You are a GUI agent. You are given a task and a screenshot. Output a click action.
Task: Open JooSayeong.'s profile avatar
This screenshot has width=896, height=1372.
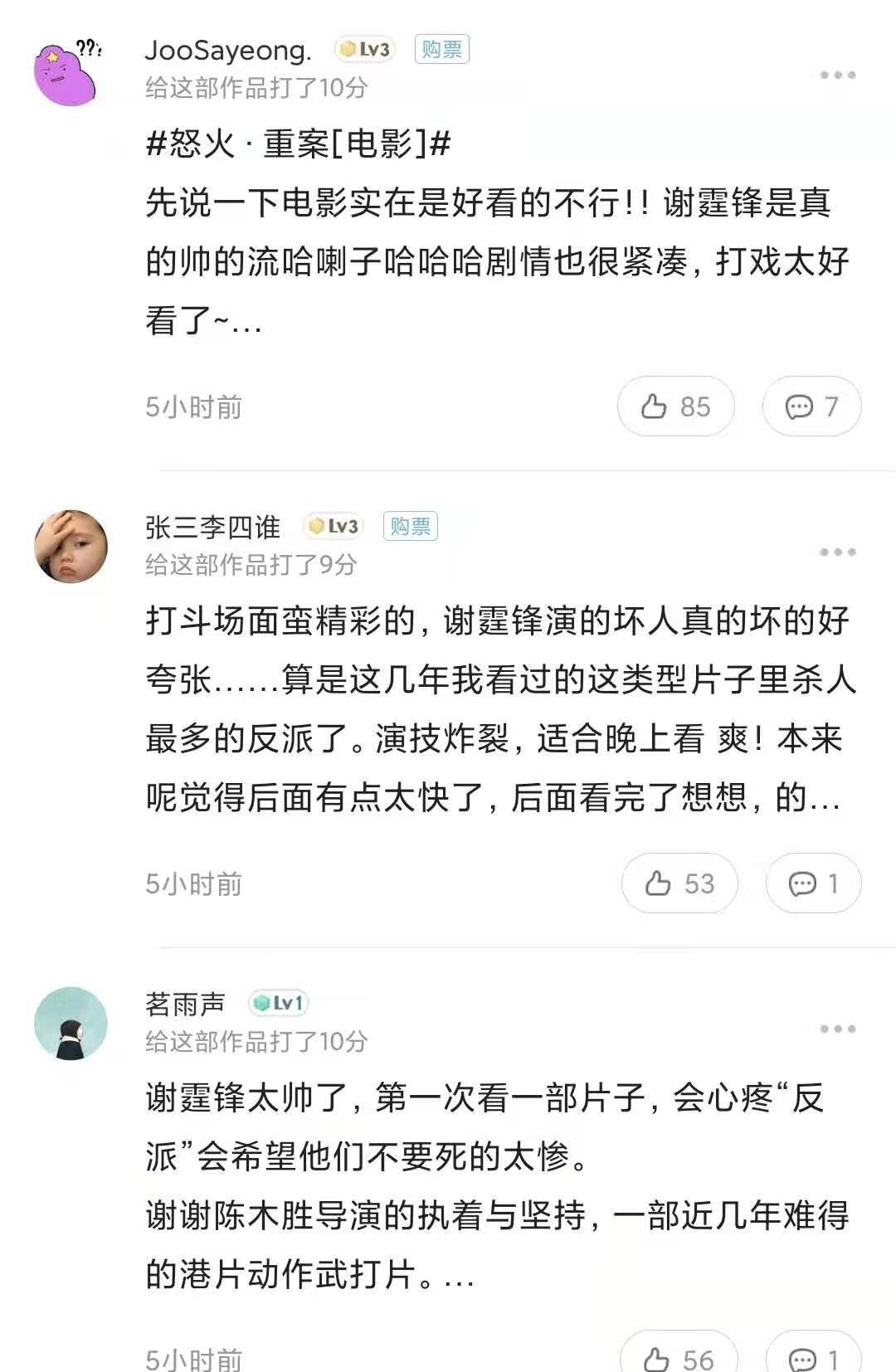pyautogui.click(x=66, y=73)
